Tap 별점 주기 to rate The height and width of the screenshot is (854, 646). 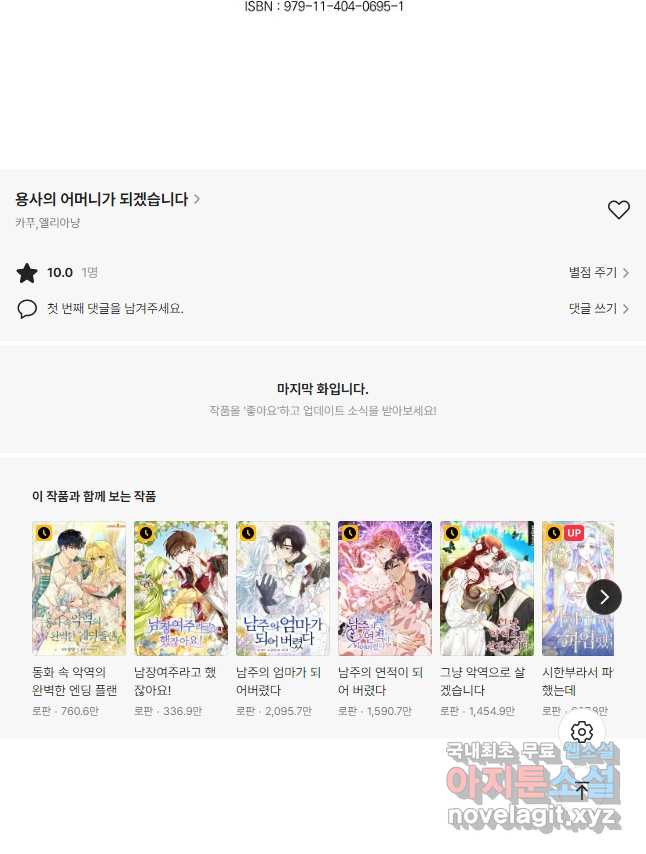(598, 272)
